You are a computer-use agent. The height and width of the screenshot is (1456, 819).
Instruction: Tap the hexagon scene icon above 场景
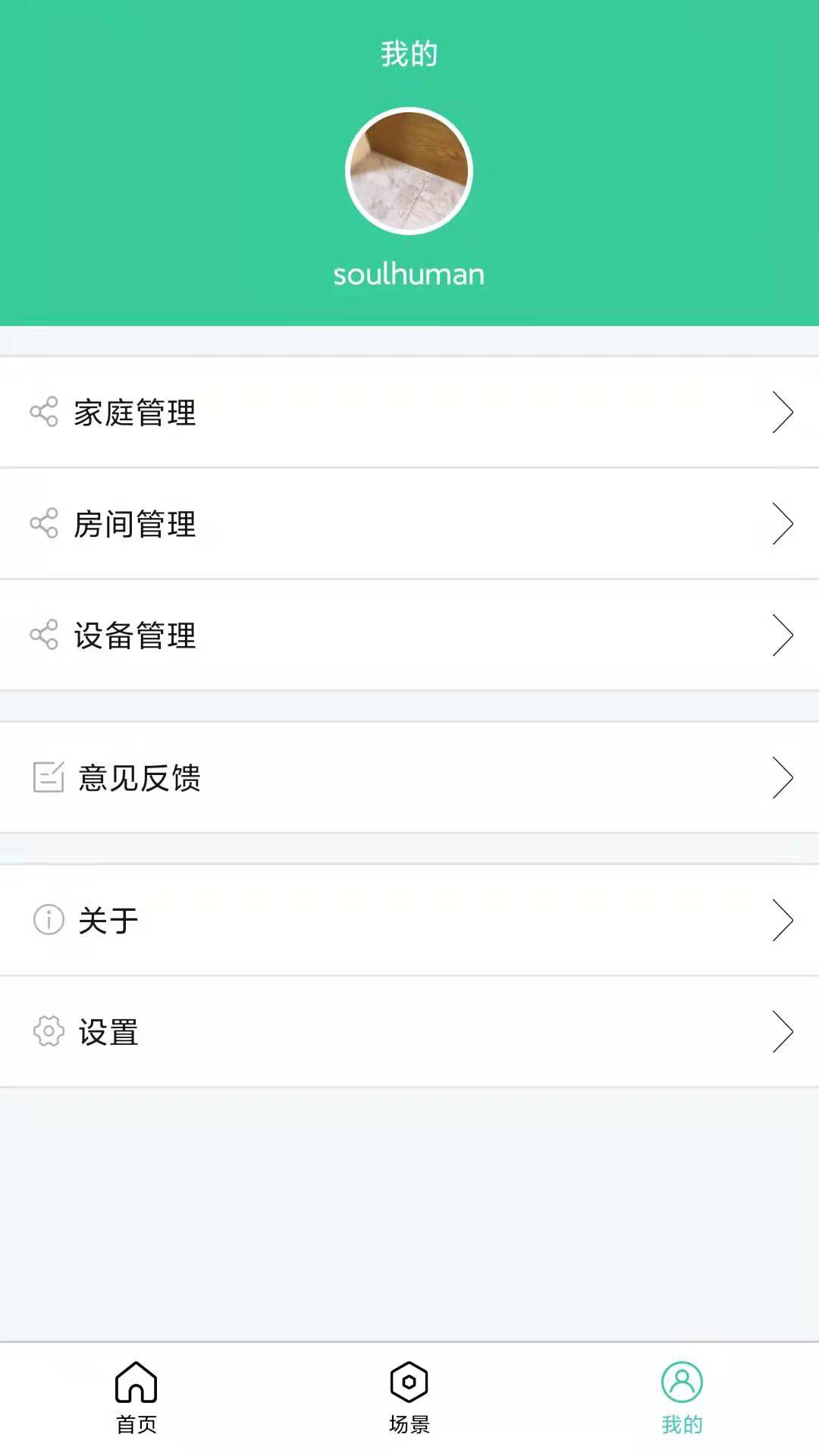click(x=409, y=1382)
